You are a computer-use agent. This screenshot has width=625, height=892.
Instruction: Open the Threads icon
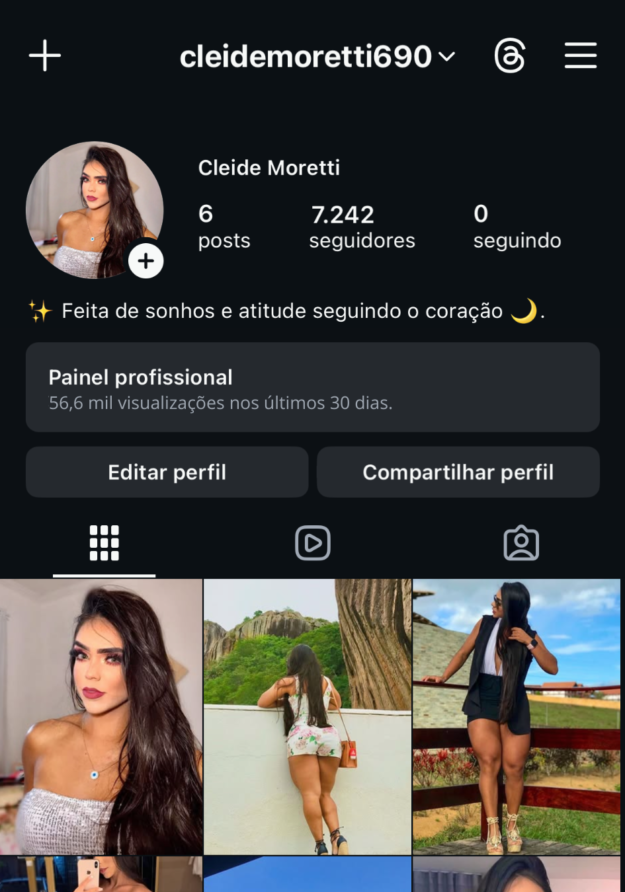[x=509, y=57]
